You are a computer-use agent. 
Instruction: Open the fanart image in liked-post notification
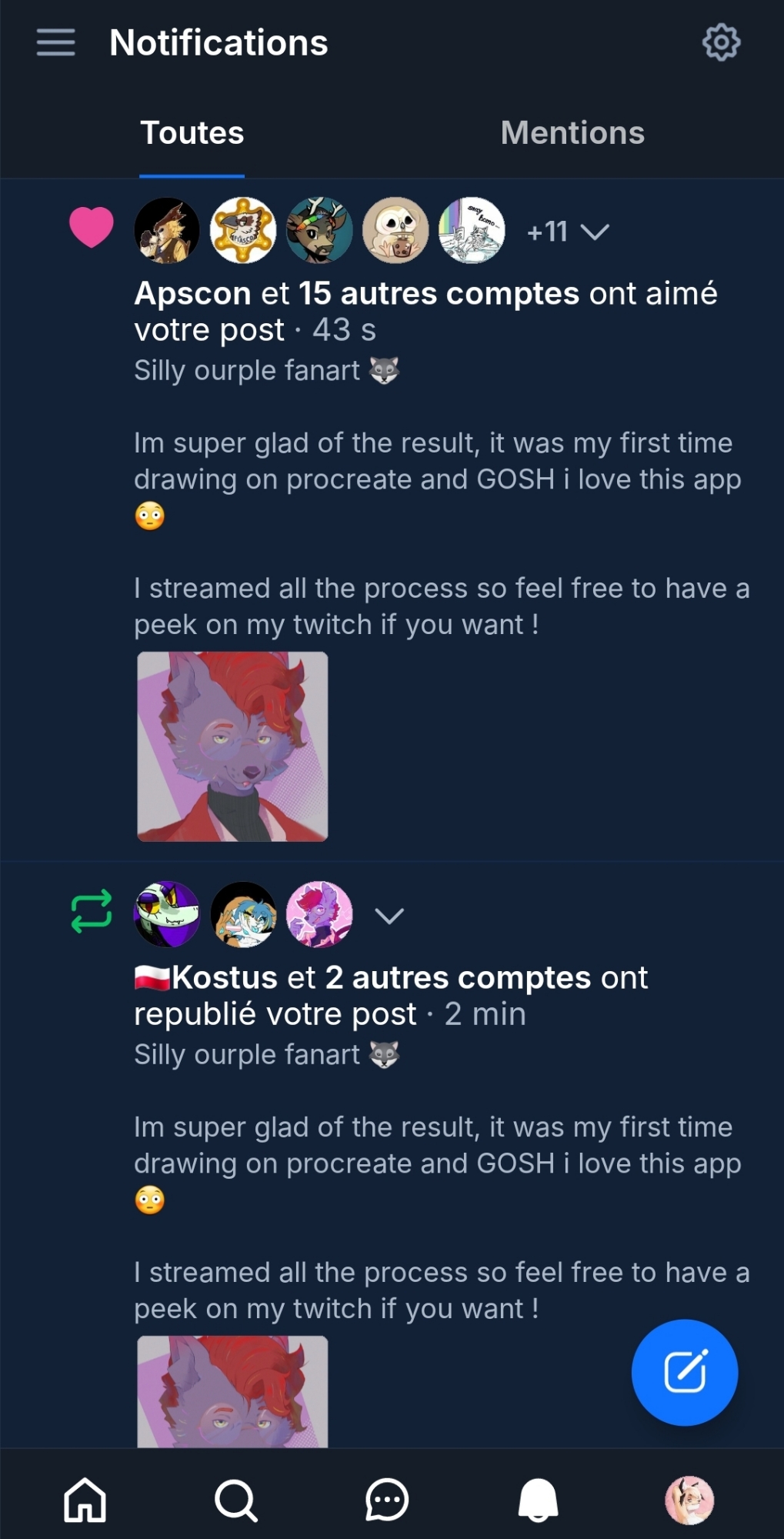[232, 746]
